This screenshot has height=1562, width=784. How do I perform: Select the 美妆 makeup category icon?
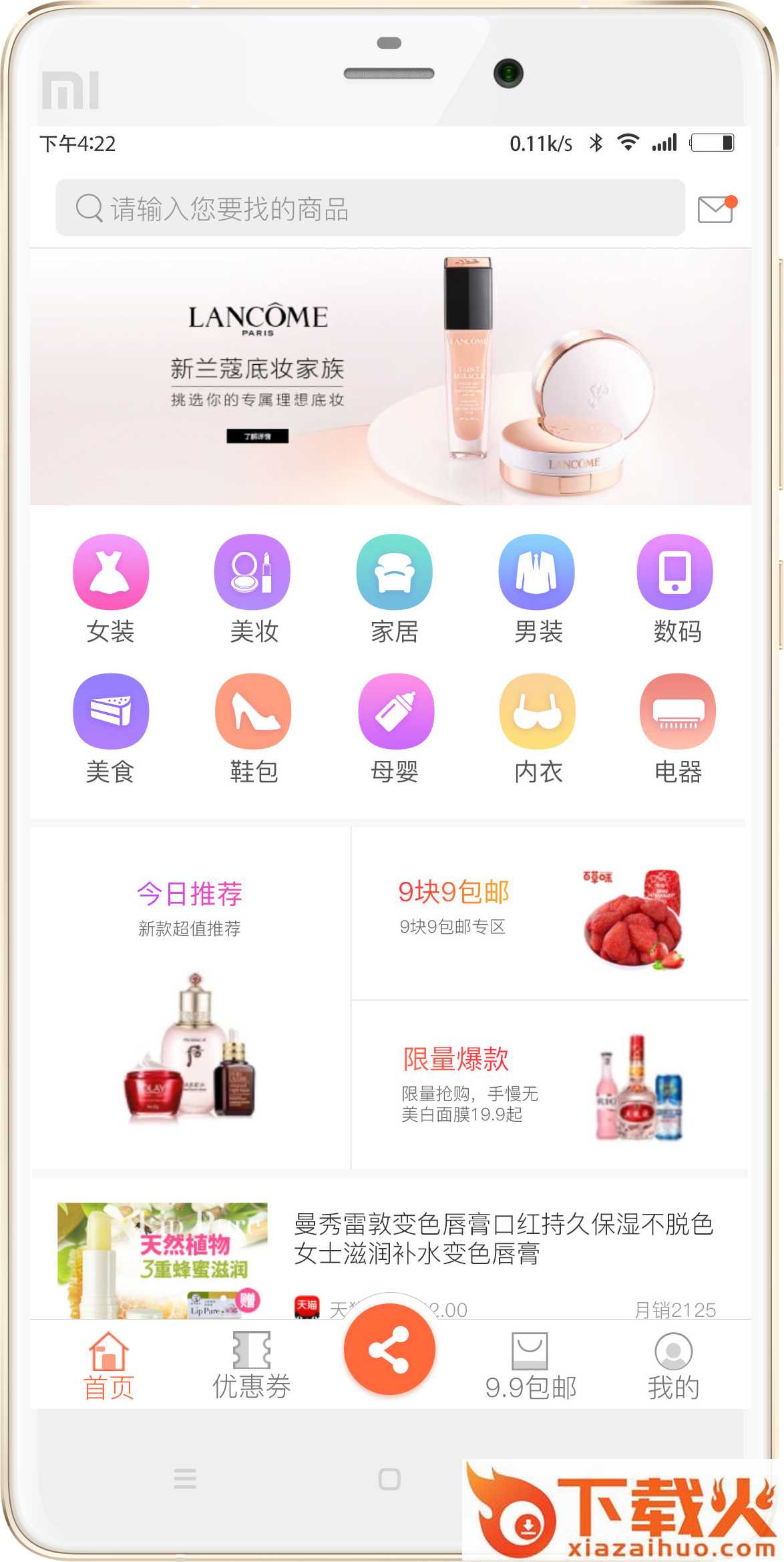[252, 573]
